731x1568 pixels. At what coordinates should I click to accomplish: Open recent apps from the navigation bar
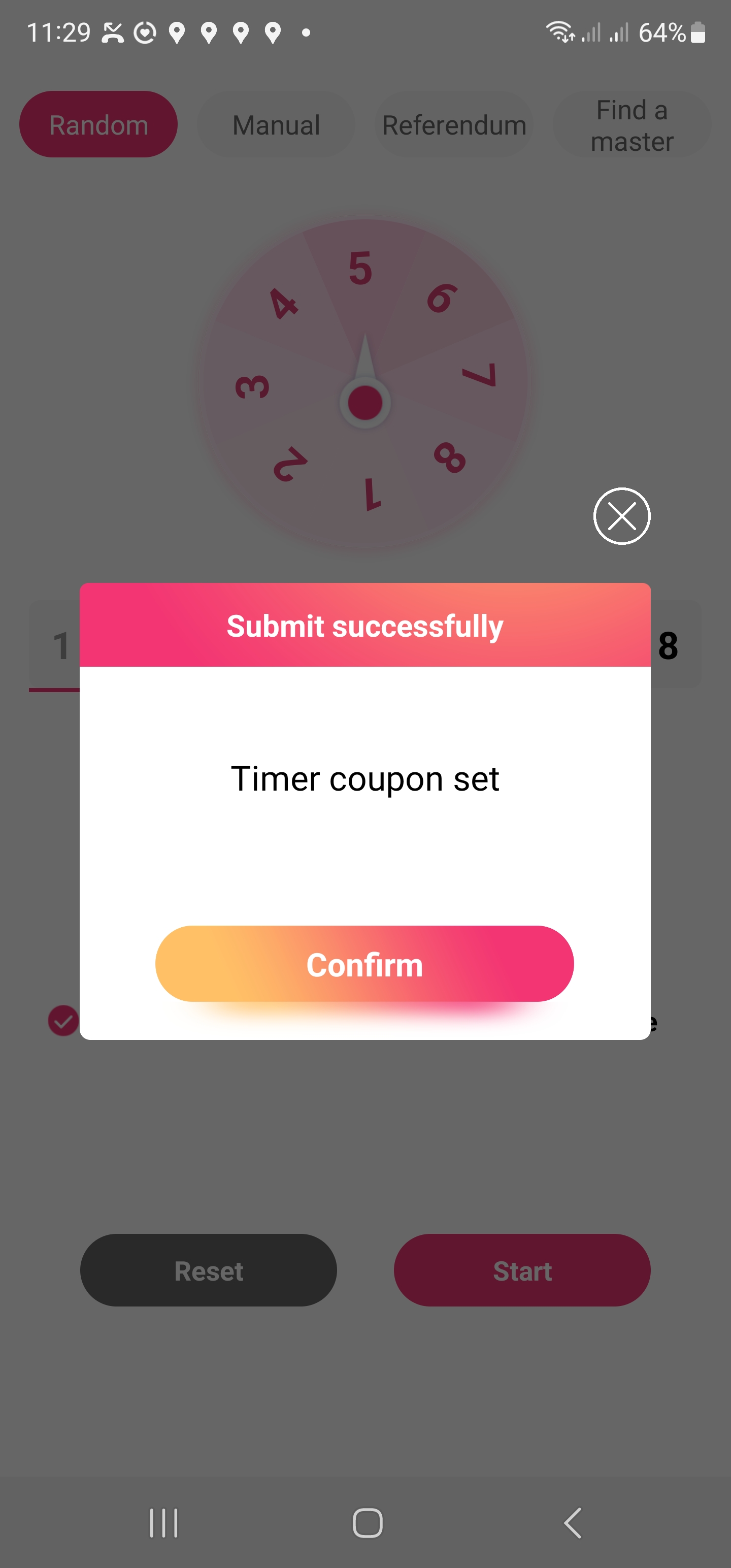tap(164, 1523)
